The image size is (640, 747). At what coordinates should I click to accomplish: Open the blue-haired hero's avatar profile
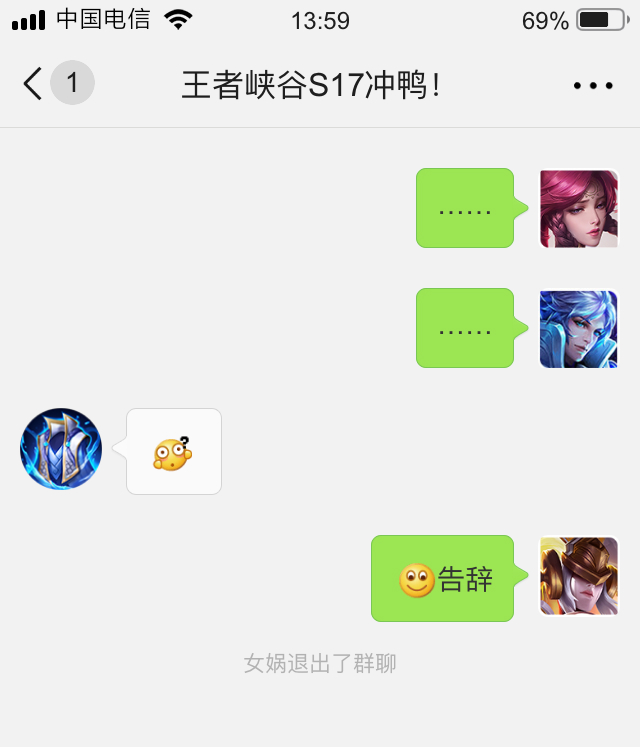point(579,329)
